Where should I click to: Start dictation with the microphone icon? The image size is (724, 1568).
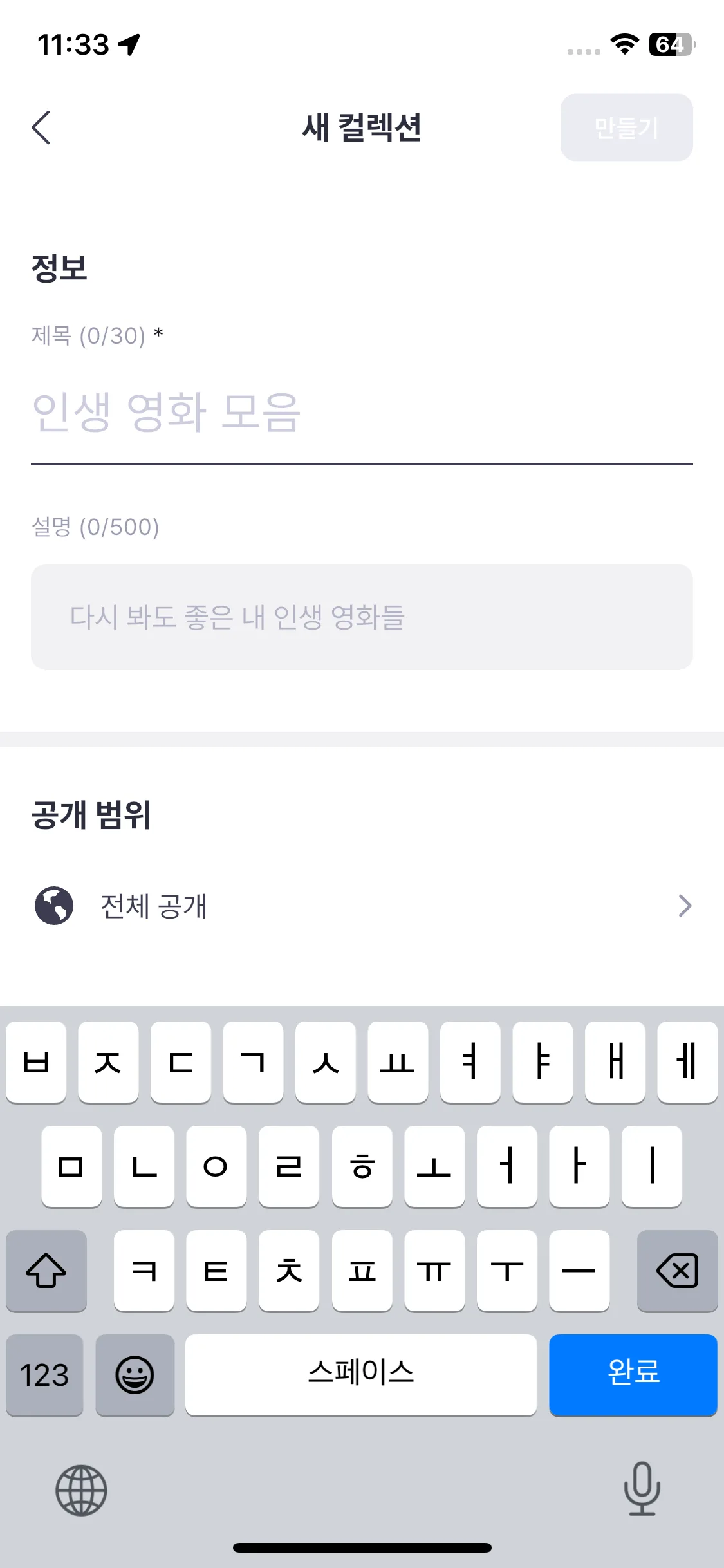pos(642,1488)
